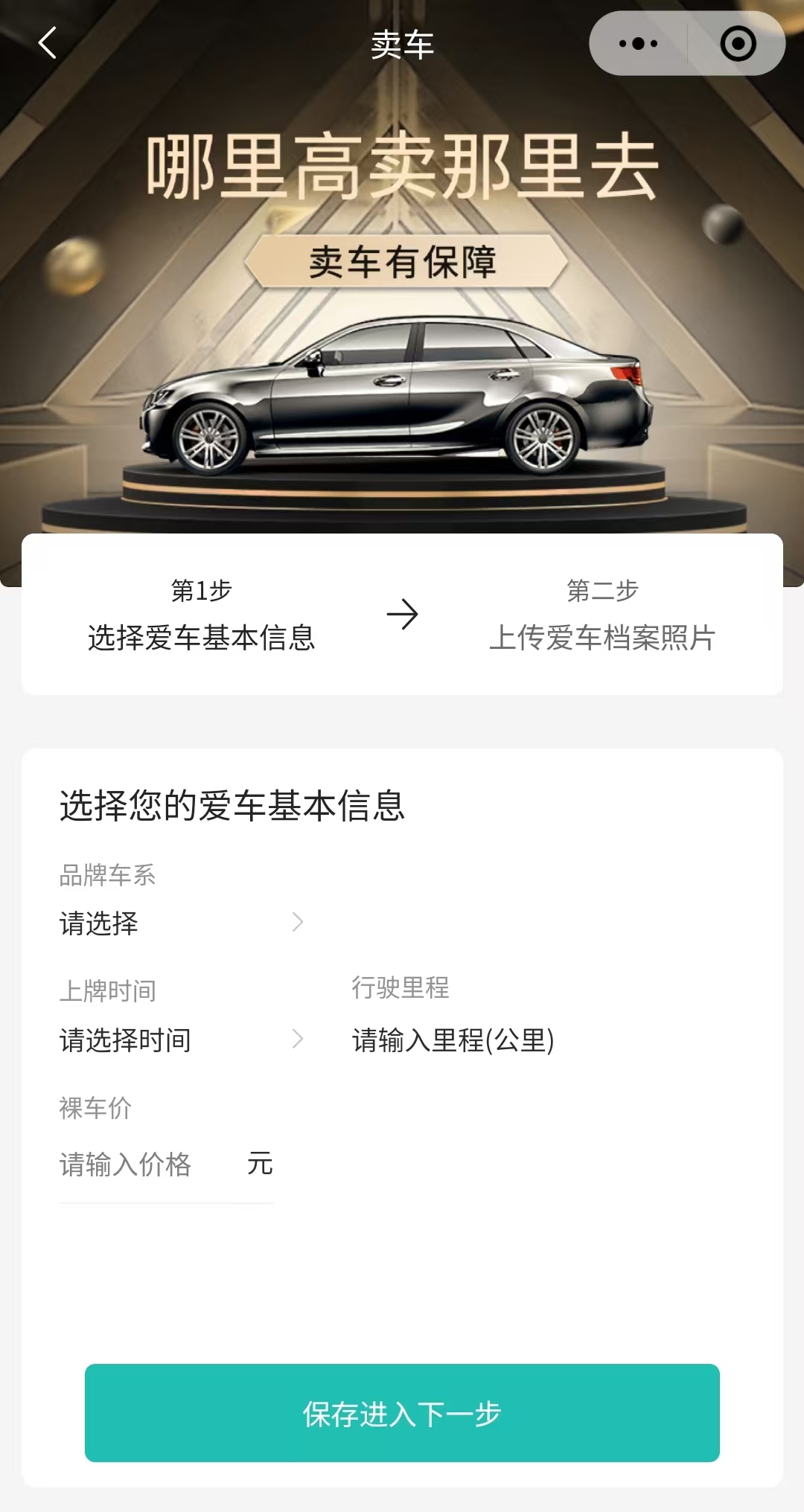Go back from the 卖车 page

click(48, 43)
